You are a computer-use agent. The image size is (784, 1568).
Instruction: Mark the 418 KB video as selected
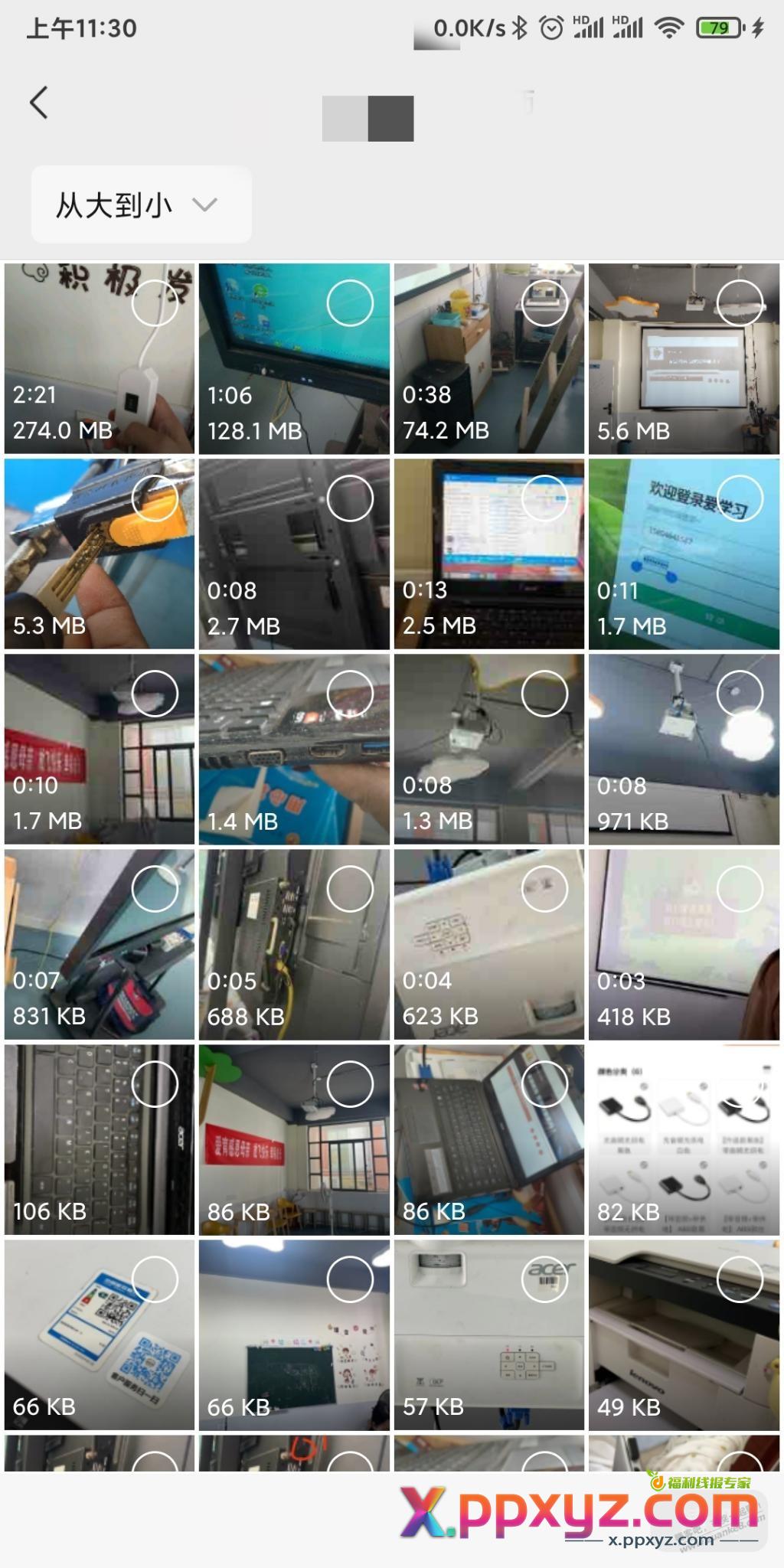739,889
